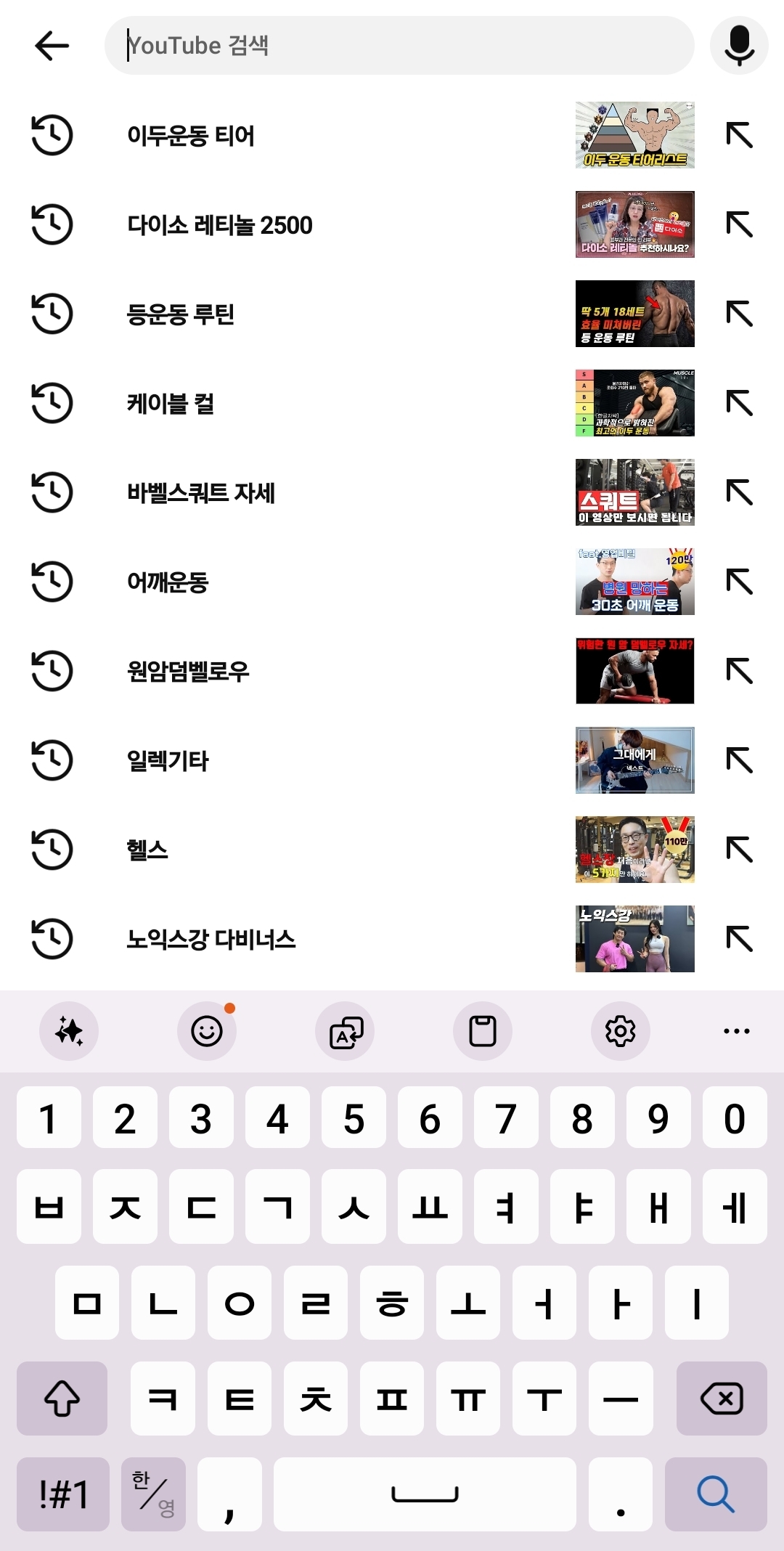Insert 바벨스쿼트 자세 into the search box
784x1551 pixels.
[739, 492]
